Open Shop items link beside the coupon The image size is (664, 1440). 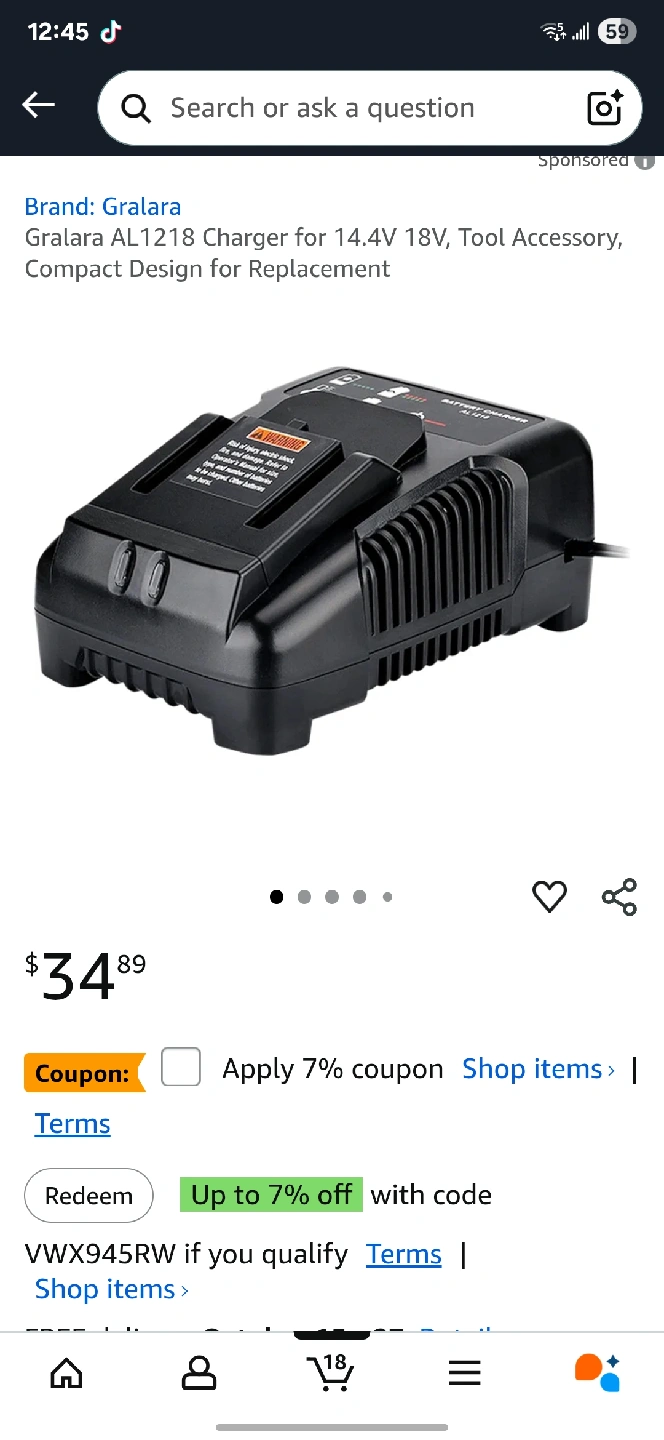point(538,1069)
